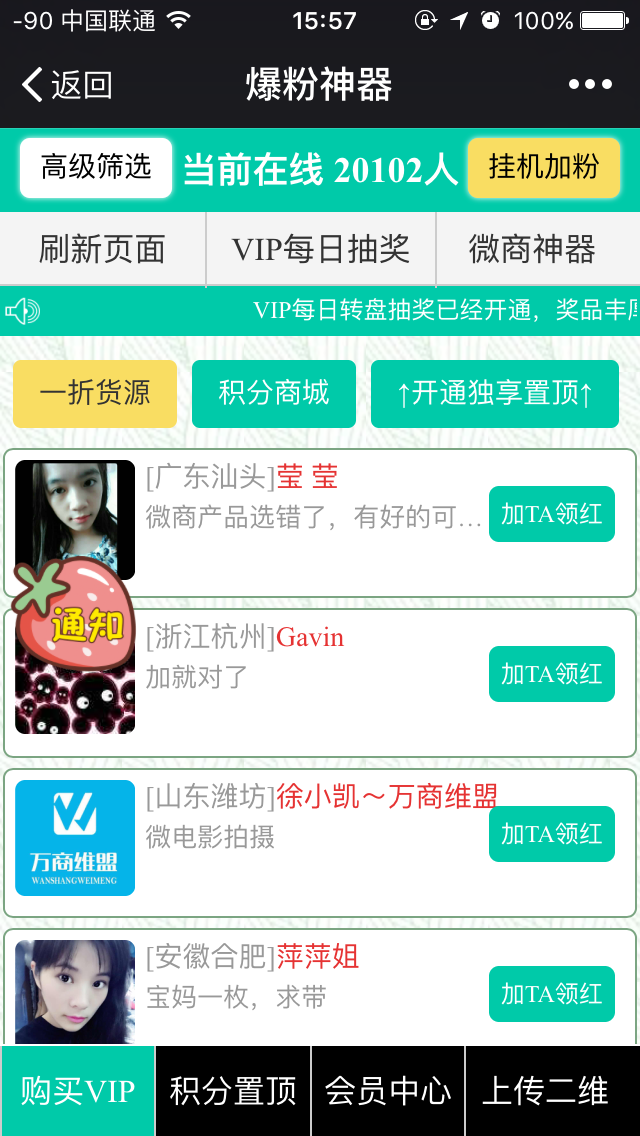Open 上传二维 upload tab
640x1136 pixels.
pyautogui.click(x=546, y=1091)
